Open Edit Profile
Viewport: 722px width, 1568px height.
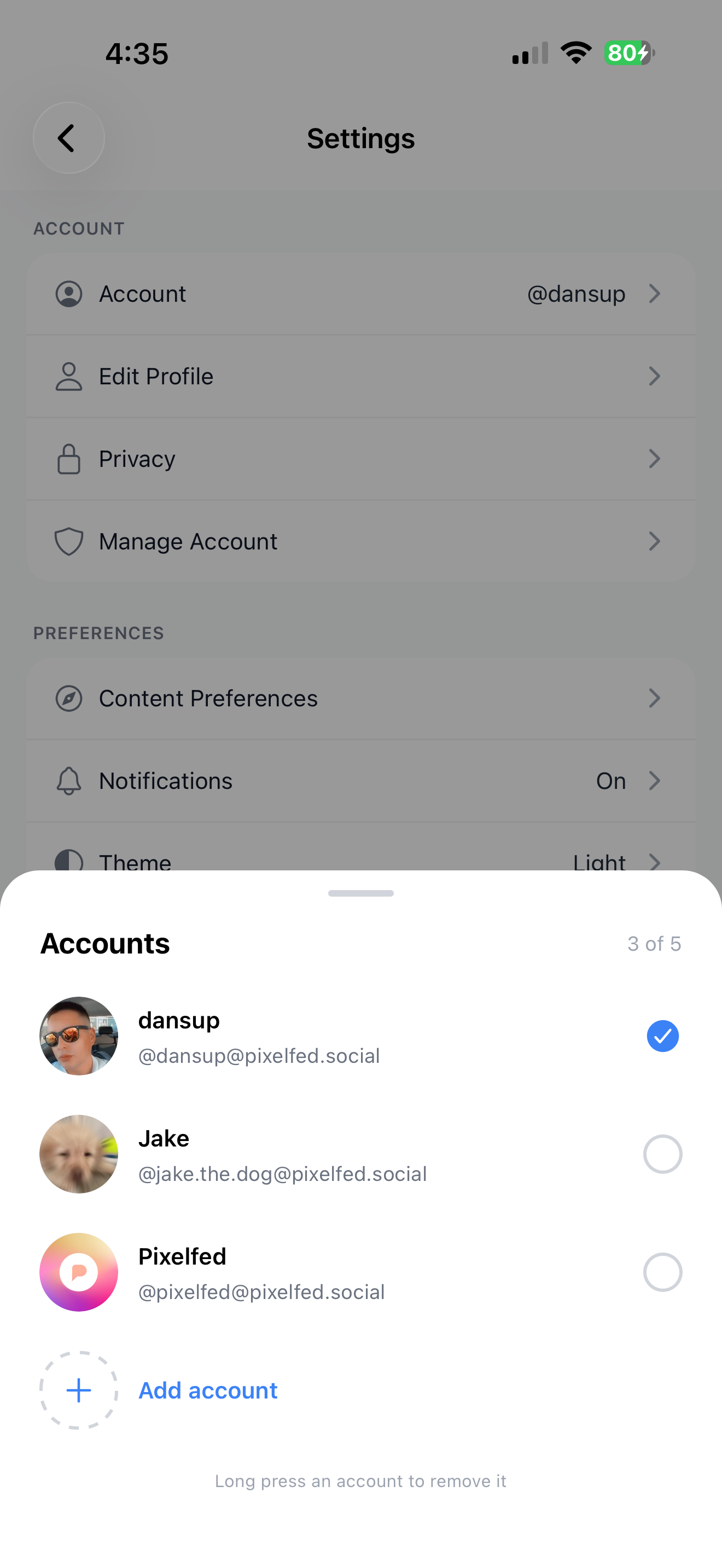[361, 376]
